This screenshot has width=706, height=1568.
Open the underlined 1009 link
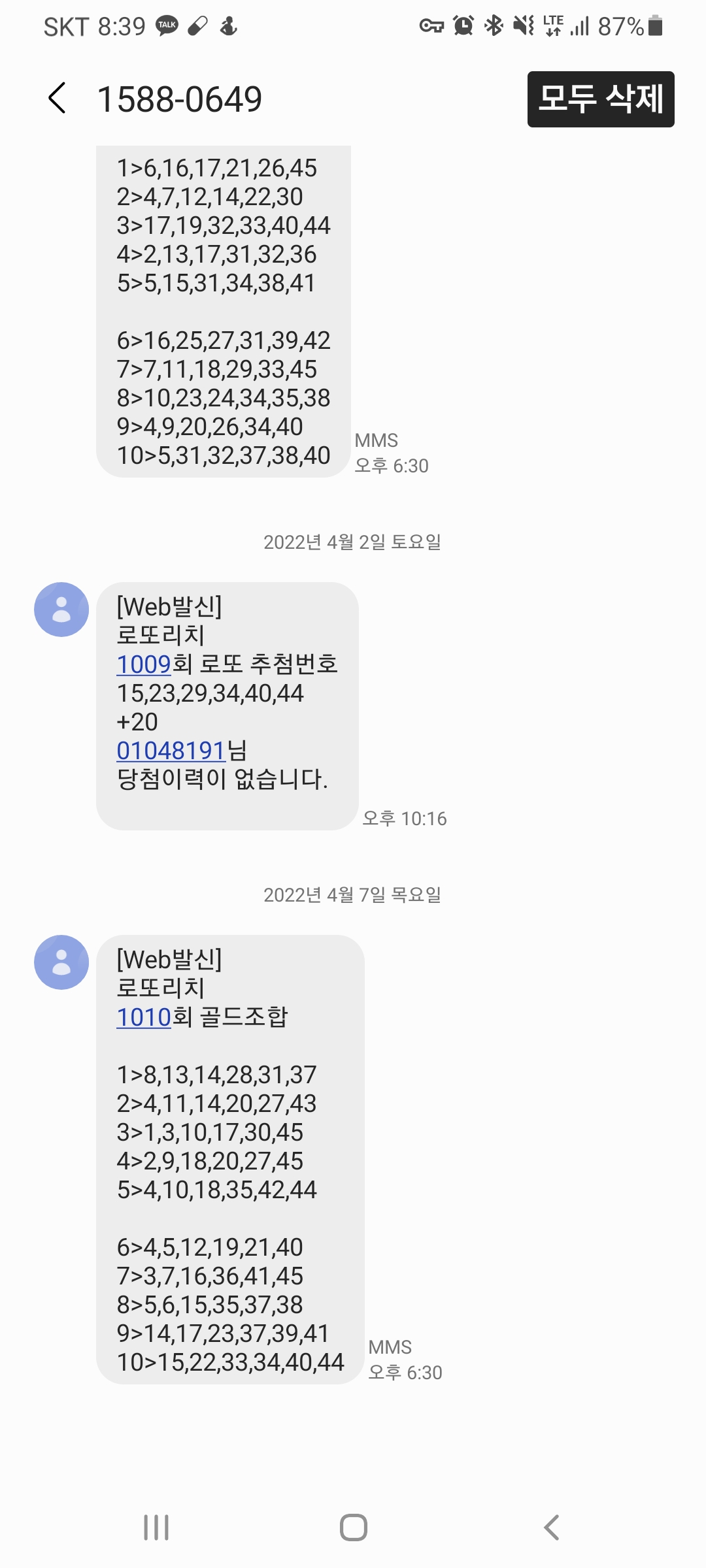[x=143, y=664]
